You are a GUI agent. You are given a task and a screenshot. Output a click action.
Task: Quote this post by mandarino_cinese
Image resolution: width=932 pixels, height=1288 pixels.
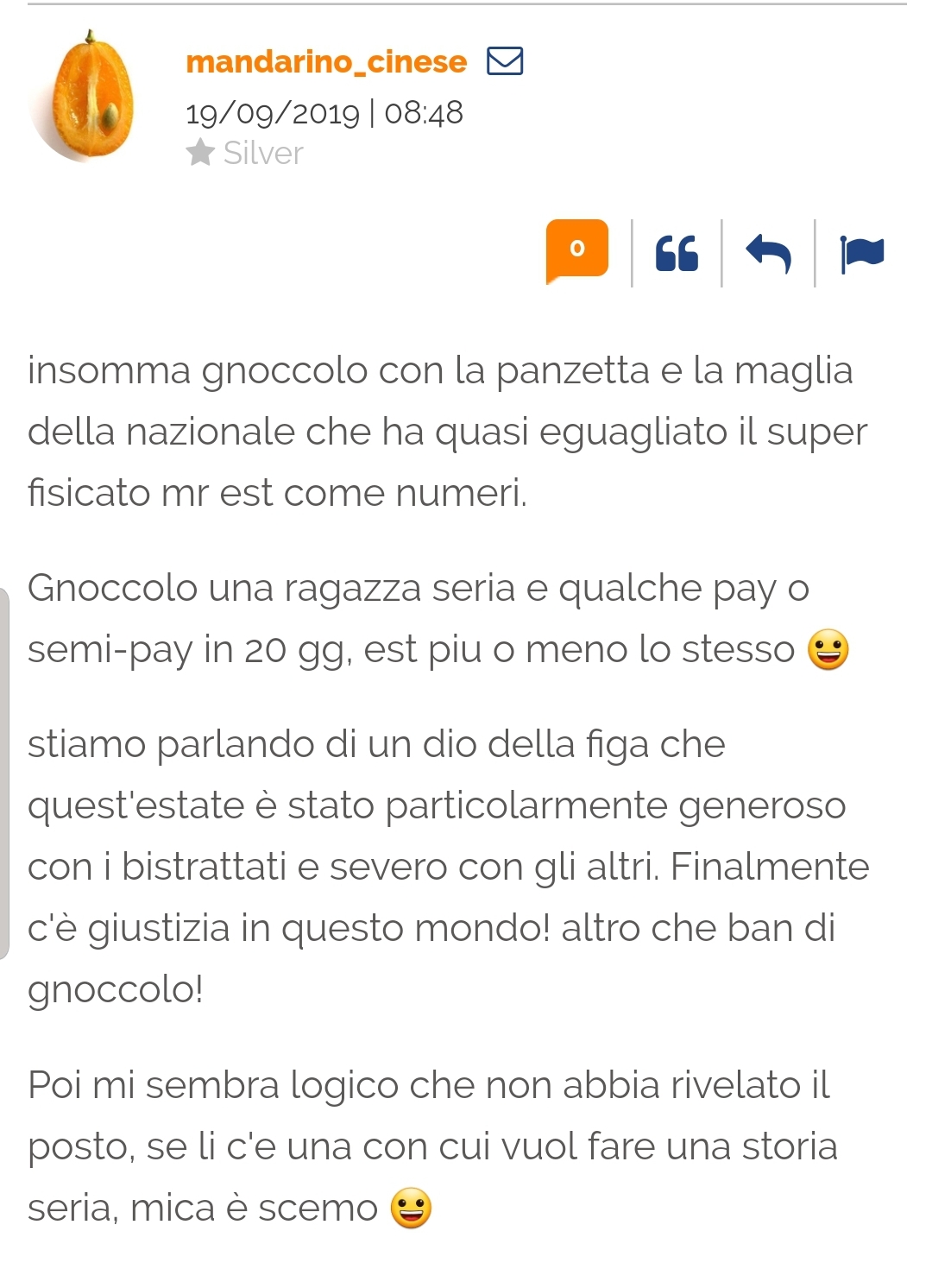(677, 254)
